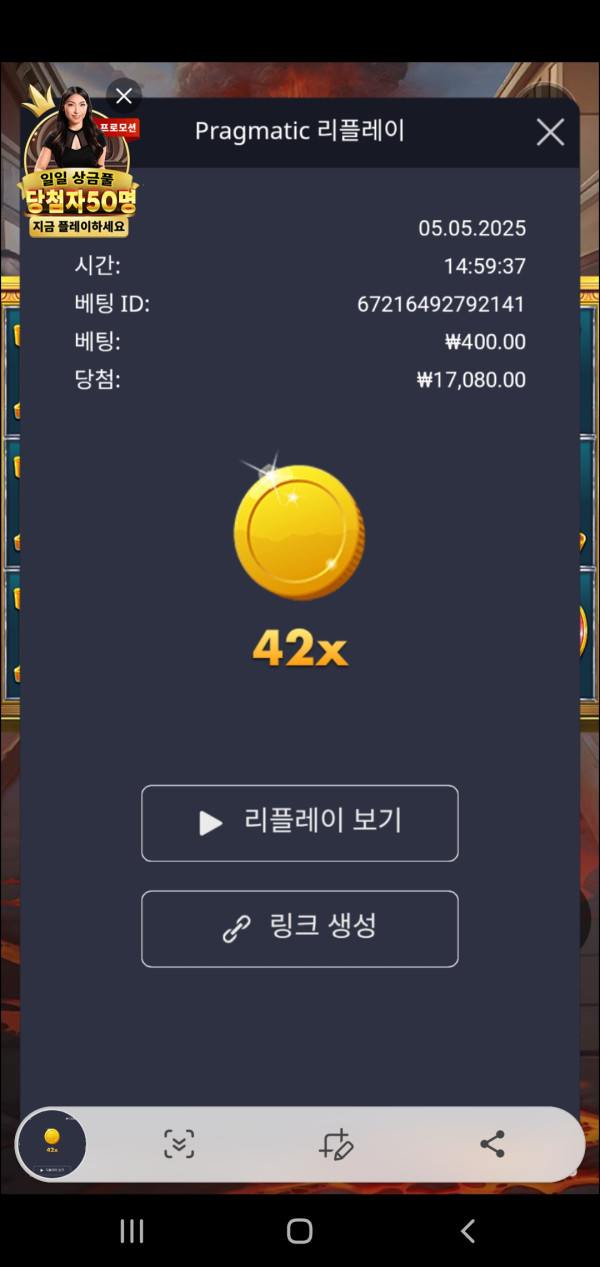The image size is (600, 1267).
Task: Tap the 리플레이 보기 button
Action: click(x=300, y=823)
